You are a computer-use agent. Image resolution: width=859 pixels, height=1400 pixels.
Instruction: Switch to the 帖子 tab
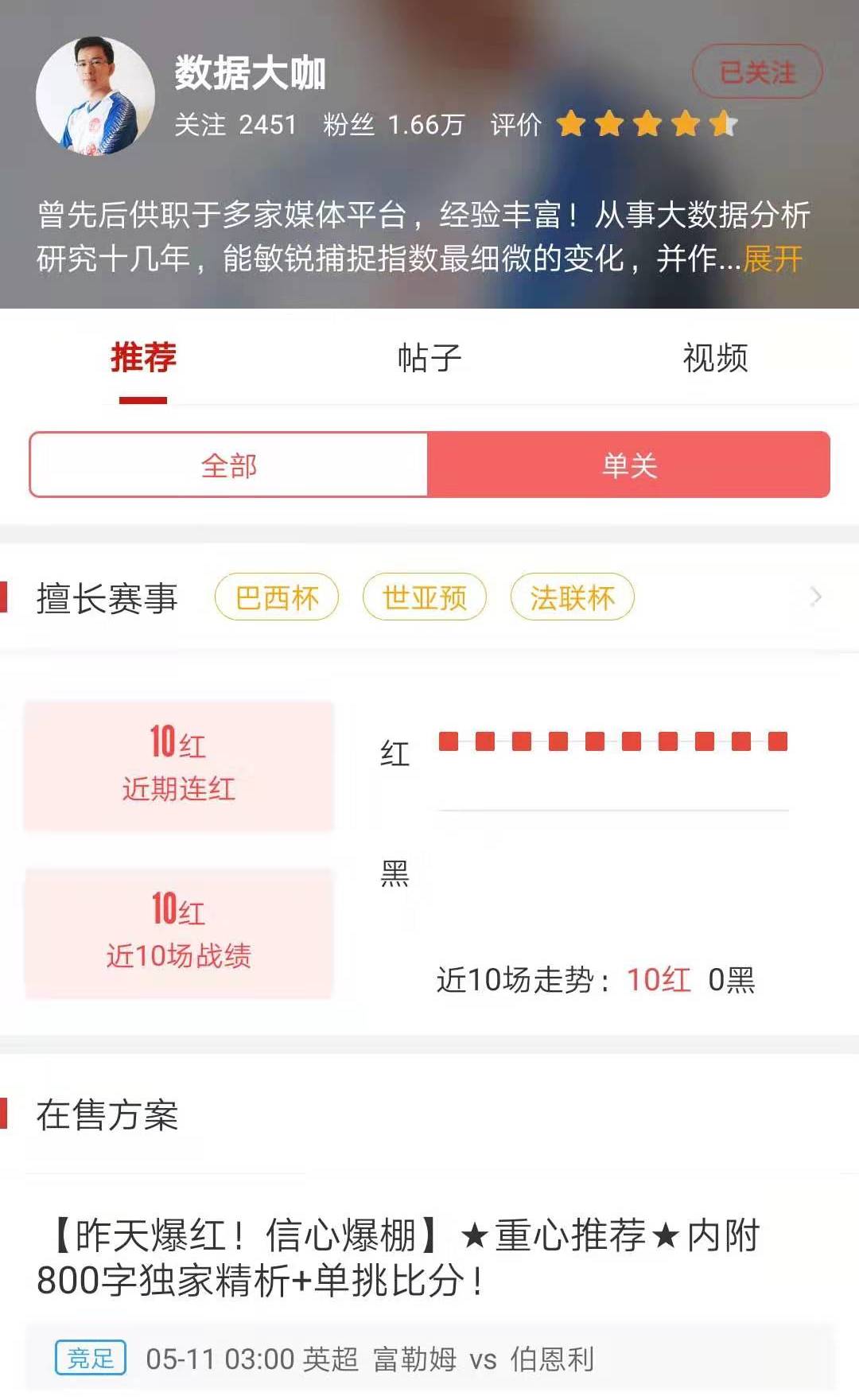pos(429,358)
